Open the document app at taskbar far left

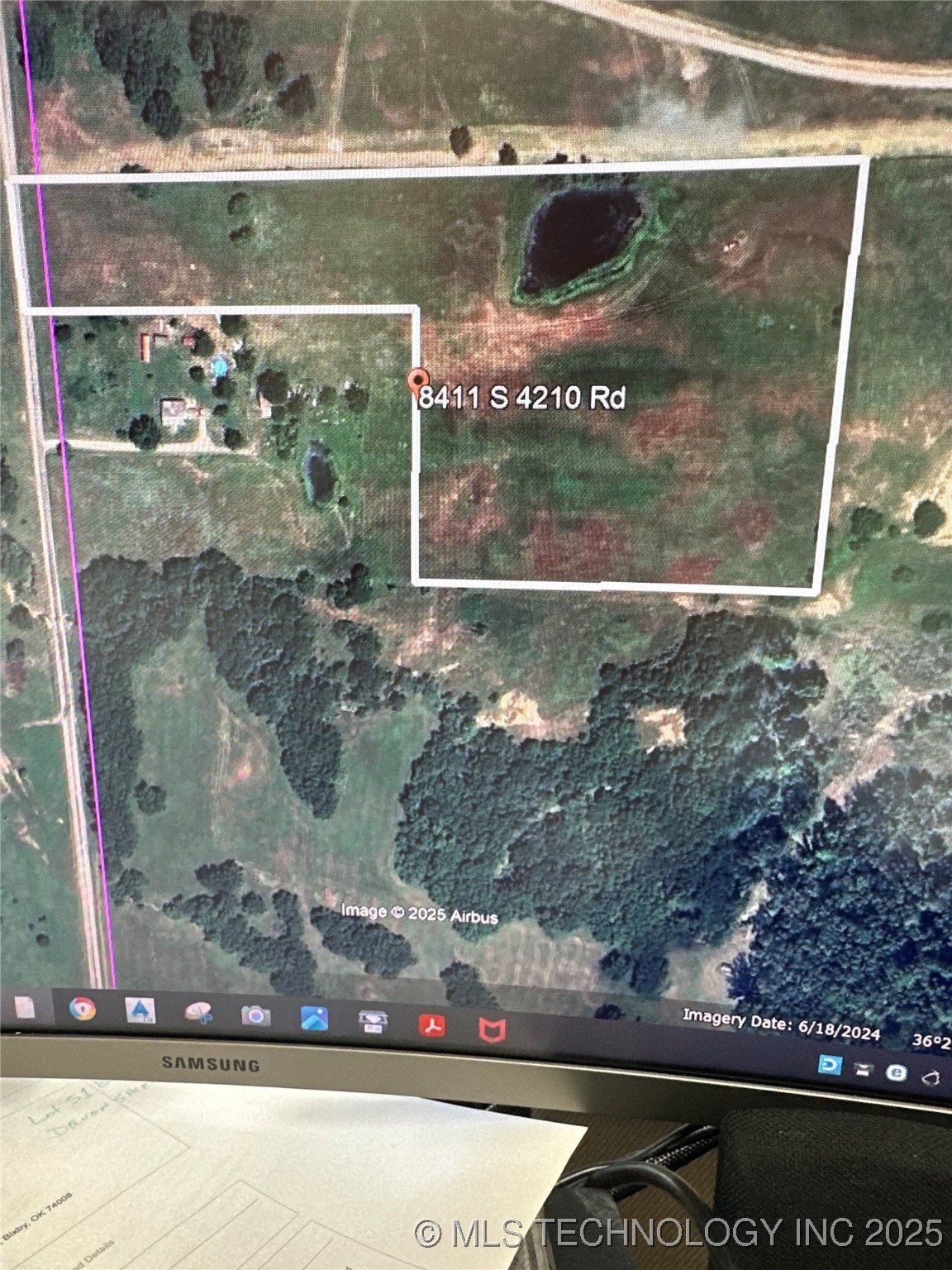tap(25, 1010)
